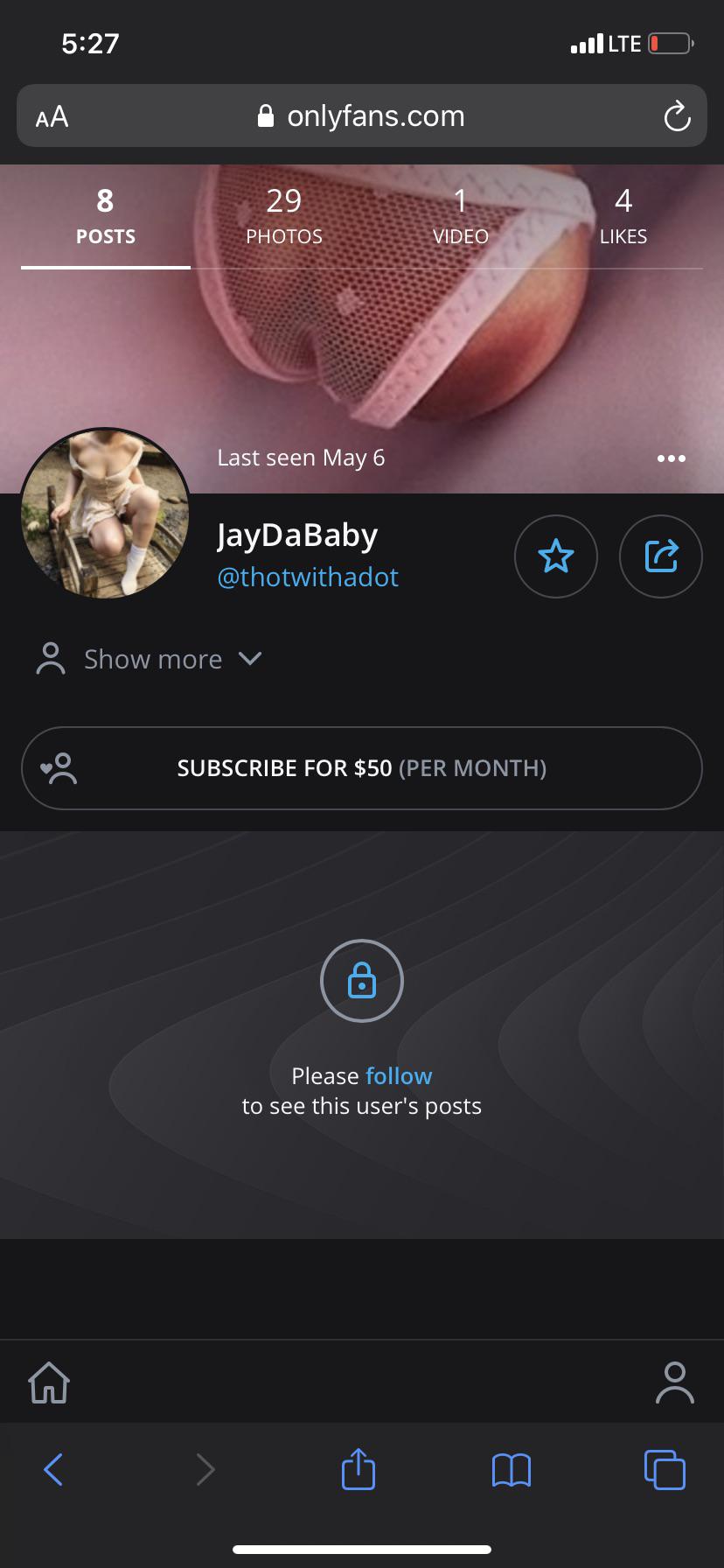Go back to the previous page
The image size is (724, 1568).
coord(53,1469)
